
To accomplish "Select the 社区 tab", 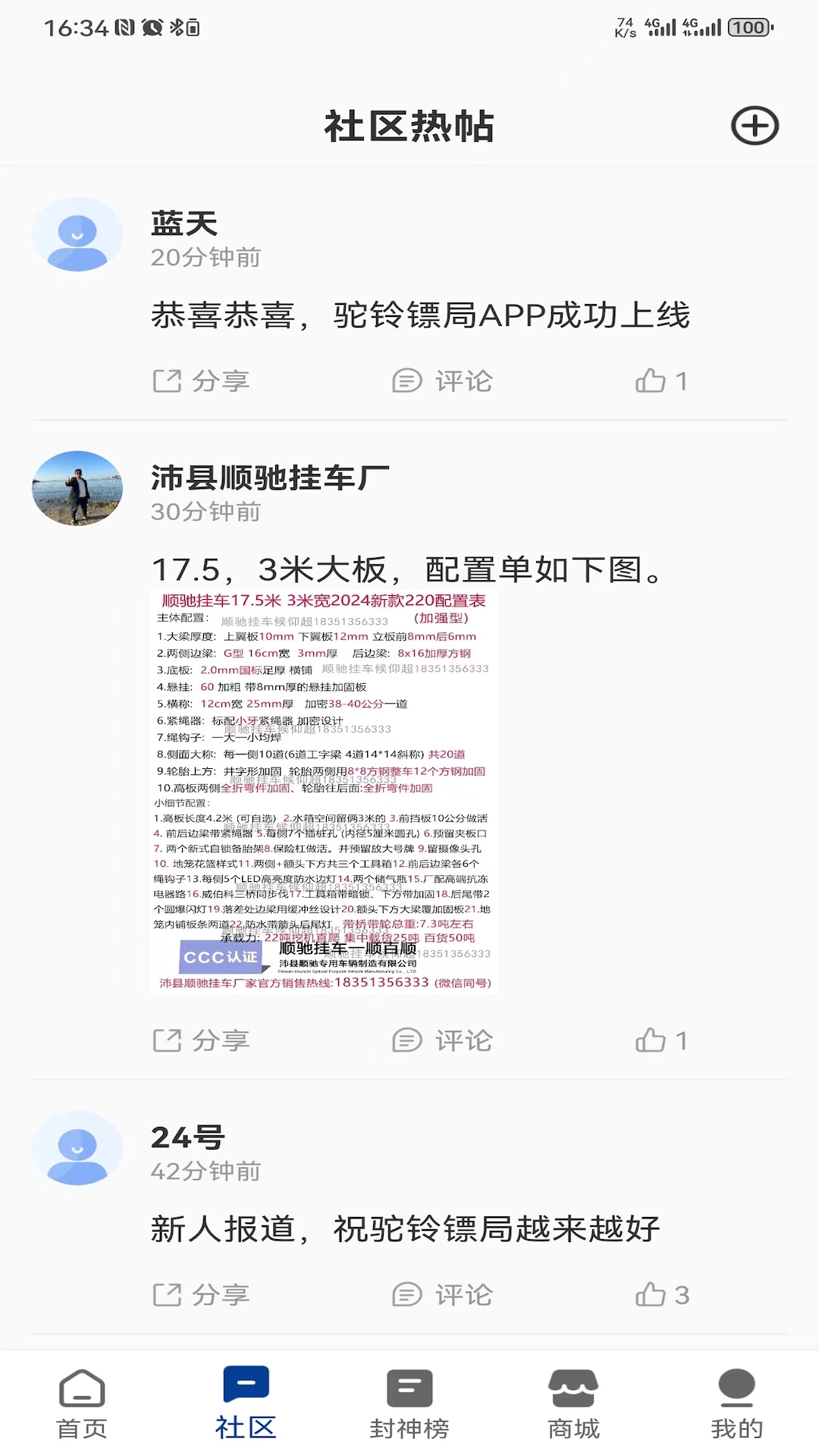I will [x=246, y=1403].
